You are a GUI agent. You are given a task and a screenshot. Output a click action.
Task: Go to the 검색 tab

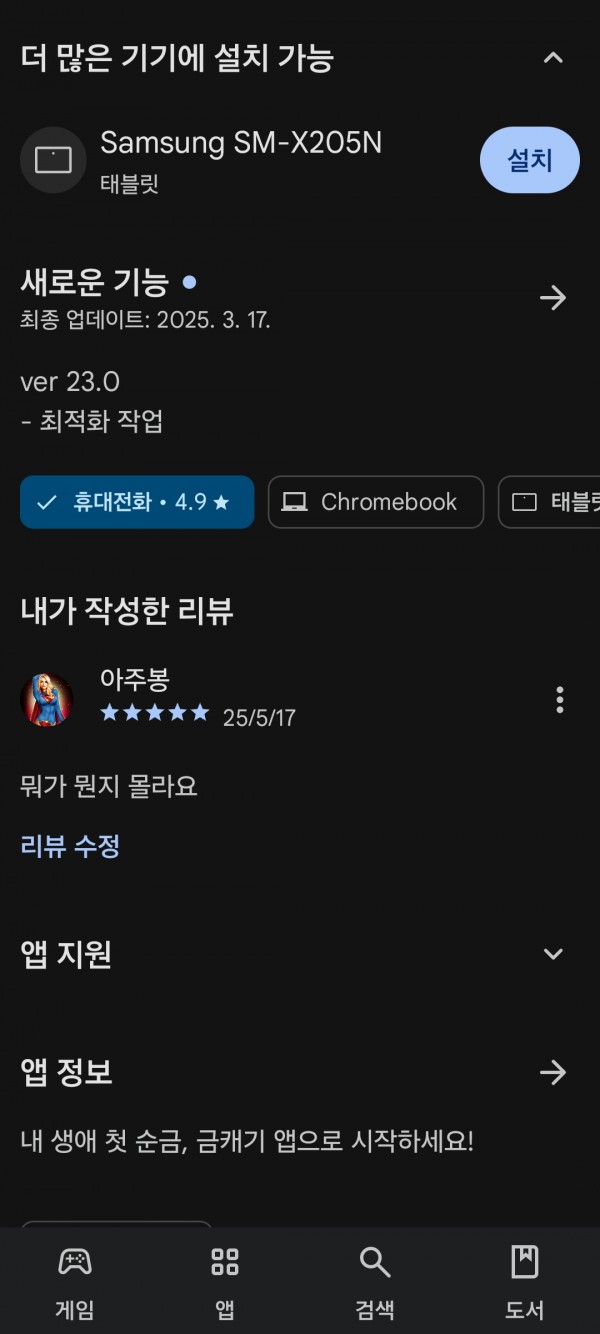pos(375,1282)
